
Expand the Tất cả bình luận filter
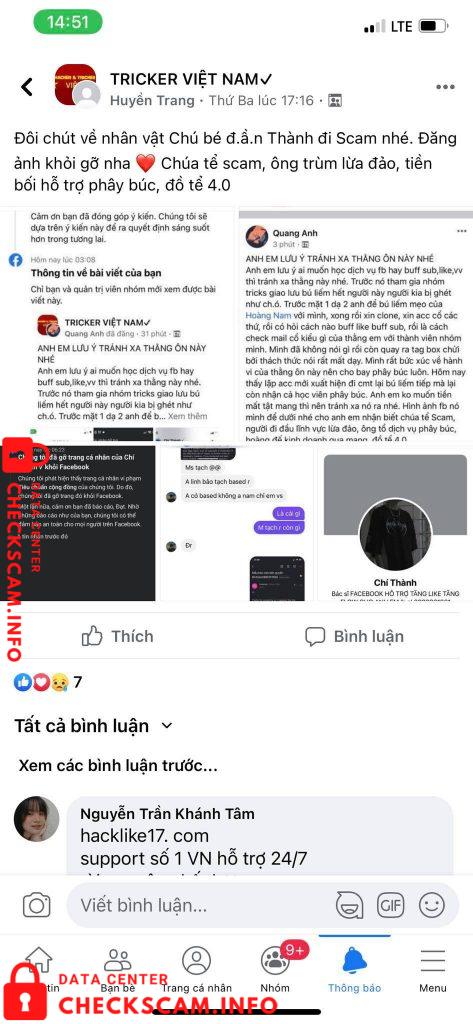click(x=93, y=726)
